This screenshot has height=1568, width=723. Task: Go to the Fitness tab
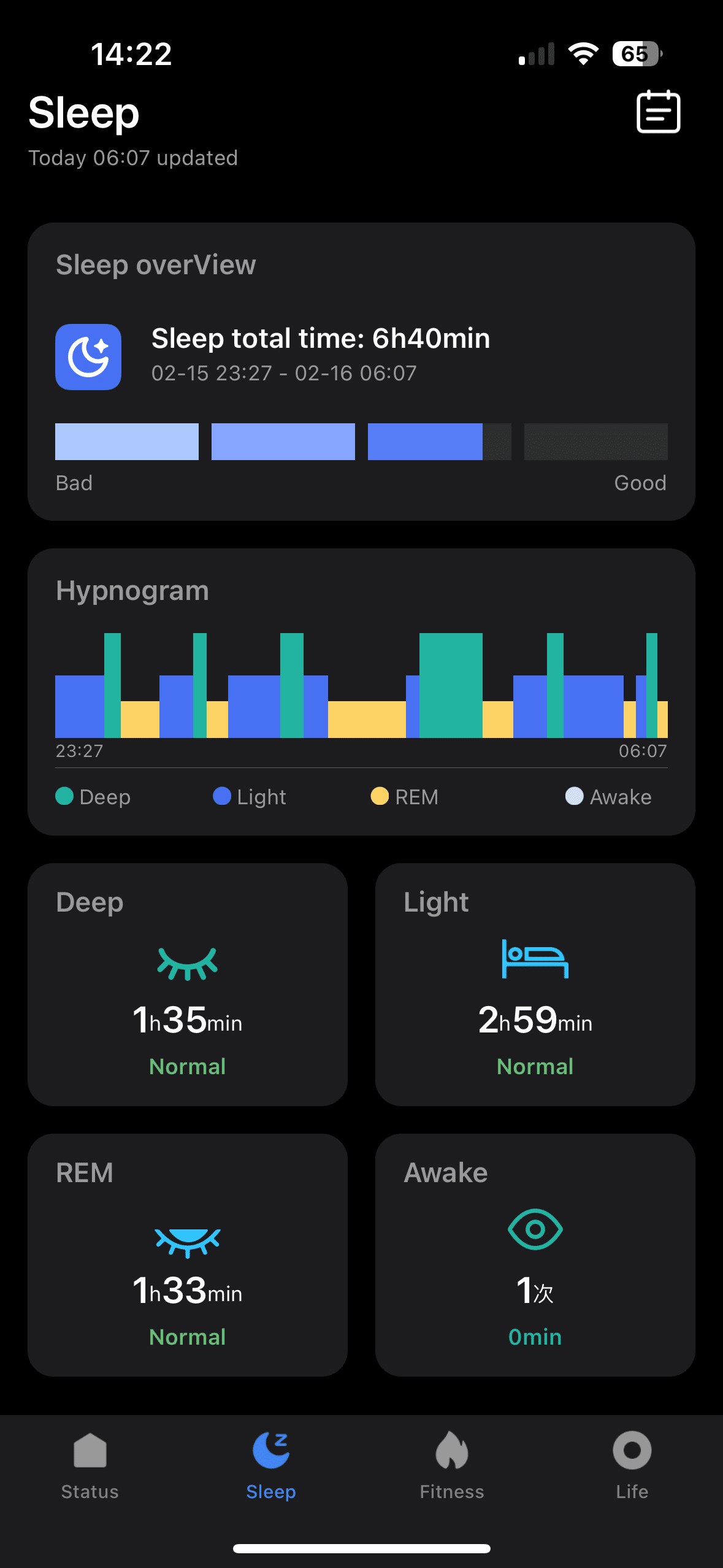[452, 1467]
